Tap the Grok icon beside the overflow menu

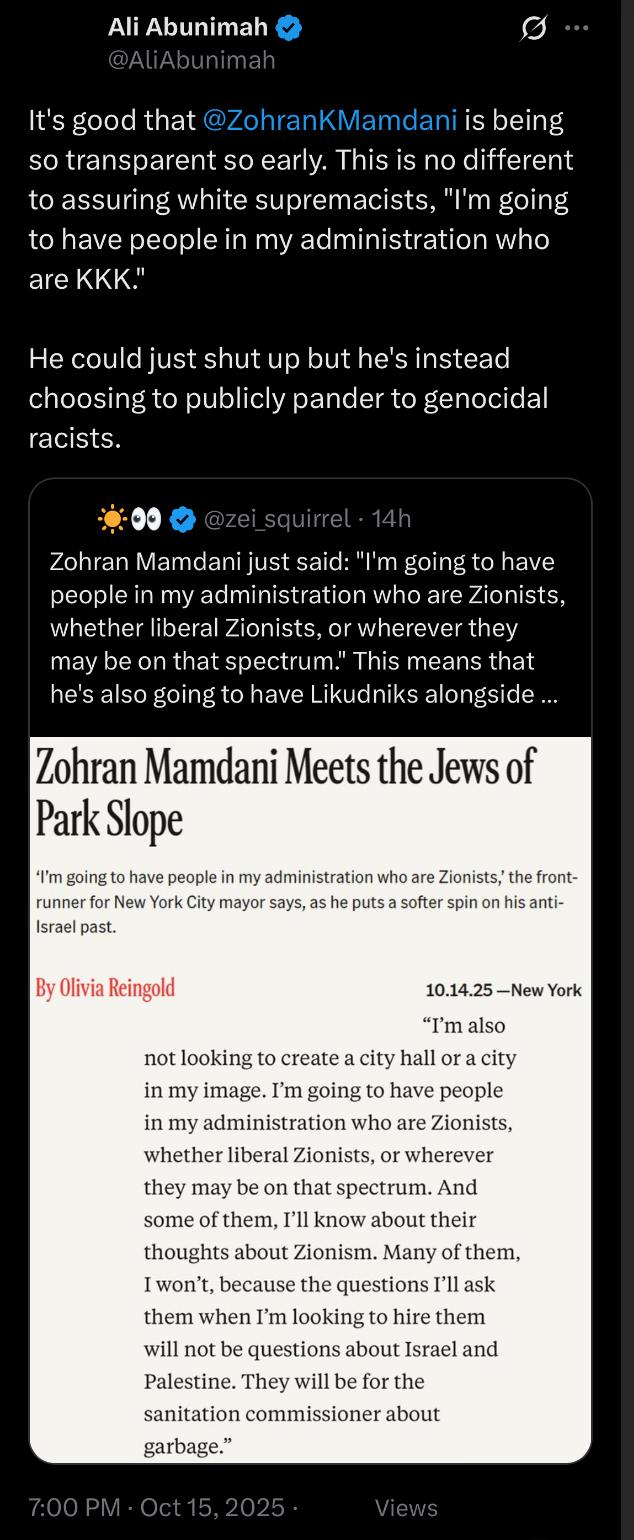pyautogui.click(x=533, y=30)
